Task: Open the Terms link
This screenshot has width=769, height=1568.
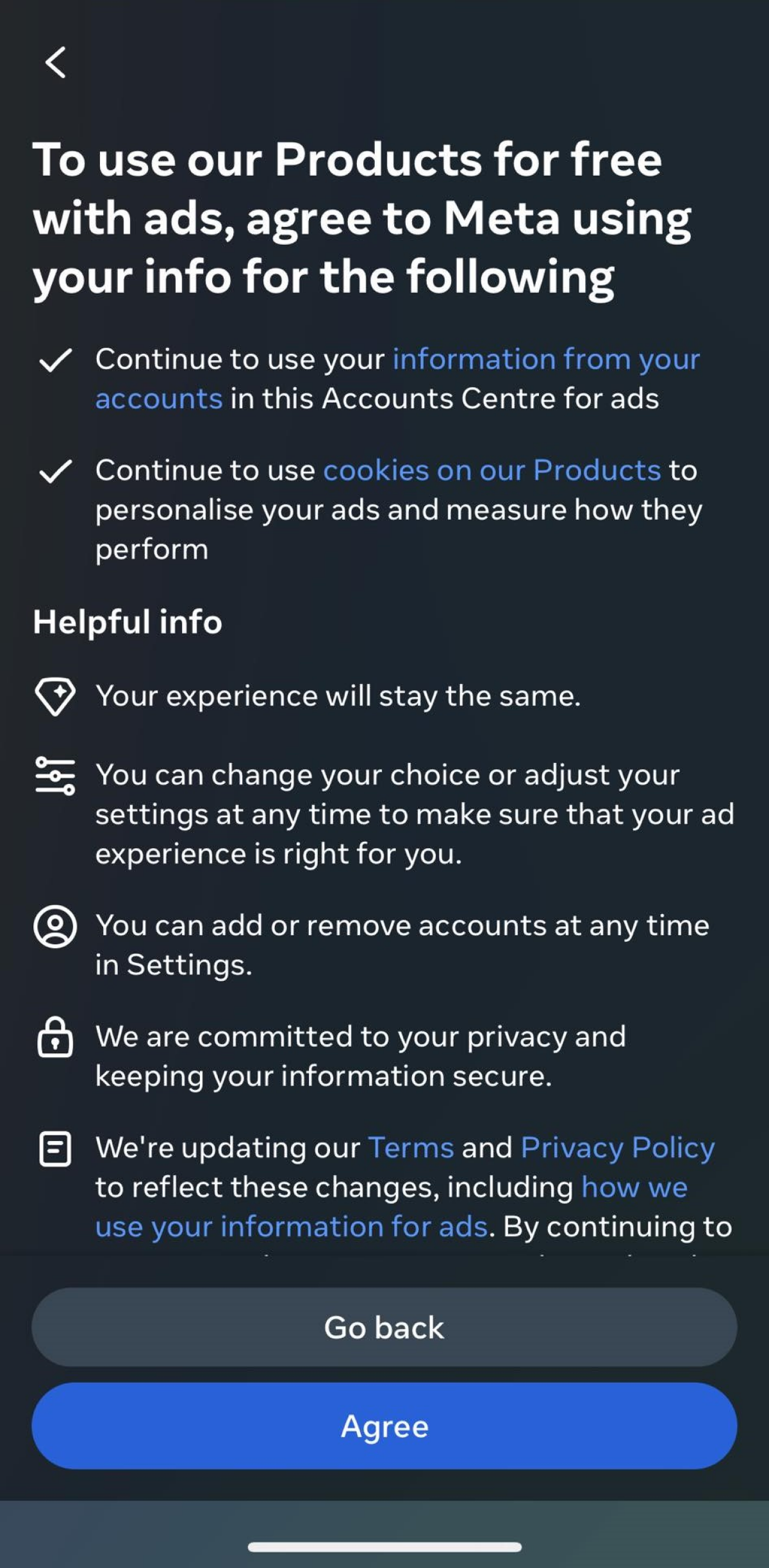Action: coord(411,1147)
